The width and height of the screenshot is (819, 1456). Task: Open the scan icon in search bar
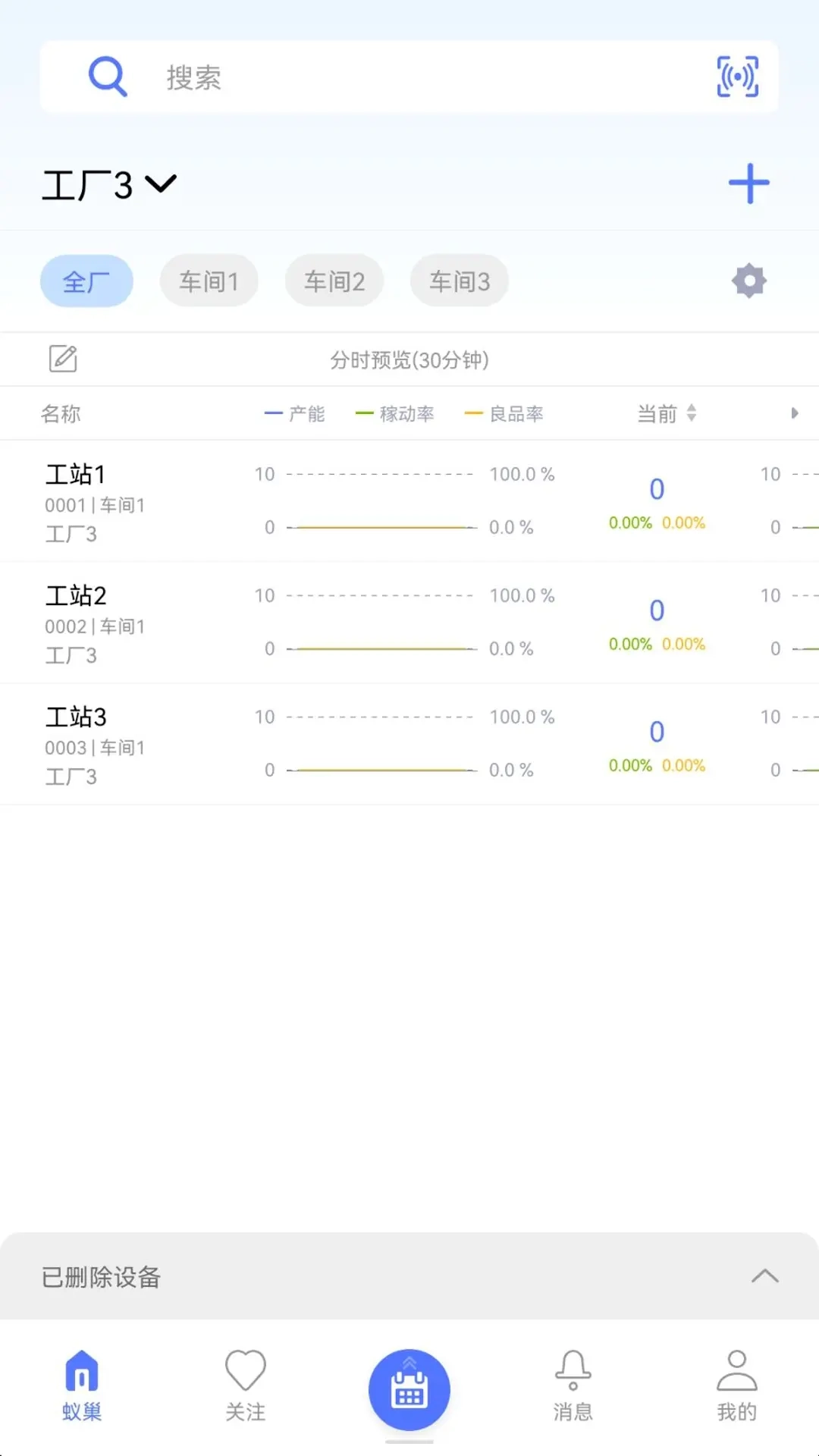point(737,77)
